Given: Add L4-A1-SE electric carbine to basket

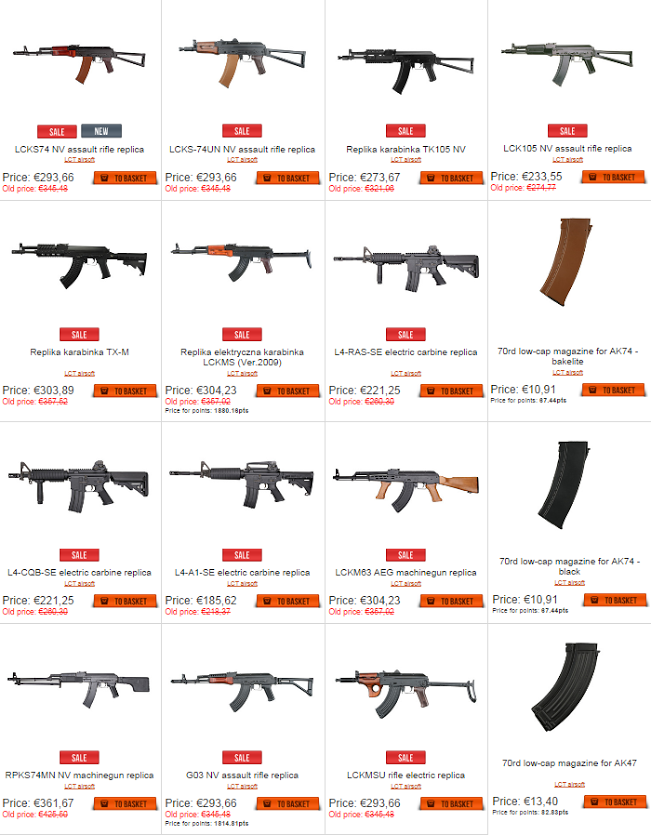Looking at the screenshot, I should click(x=288, y=601).
